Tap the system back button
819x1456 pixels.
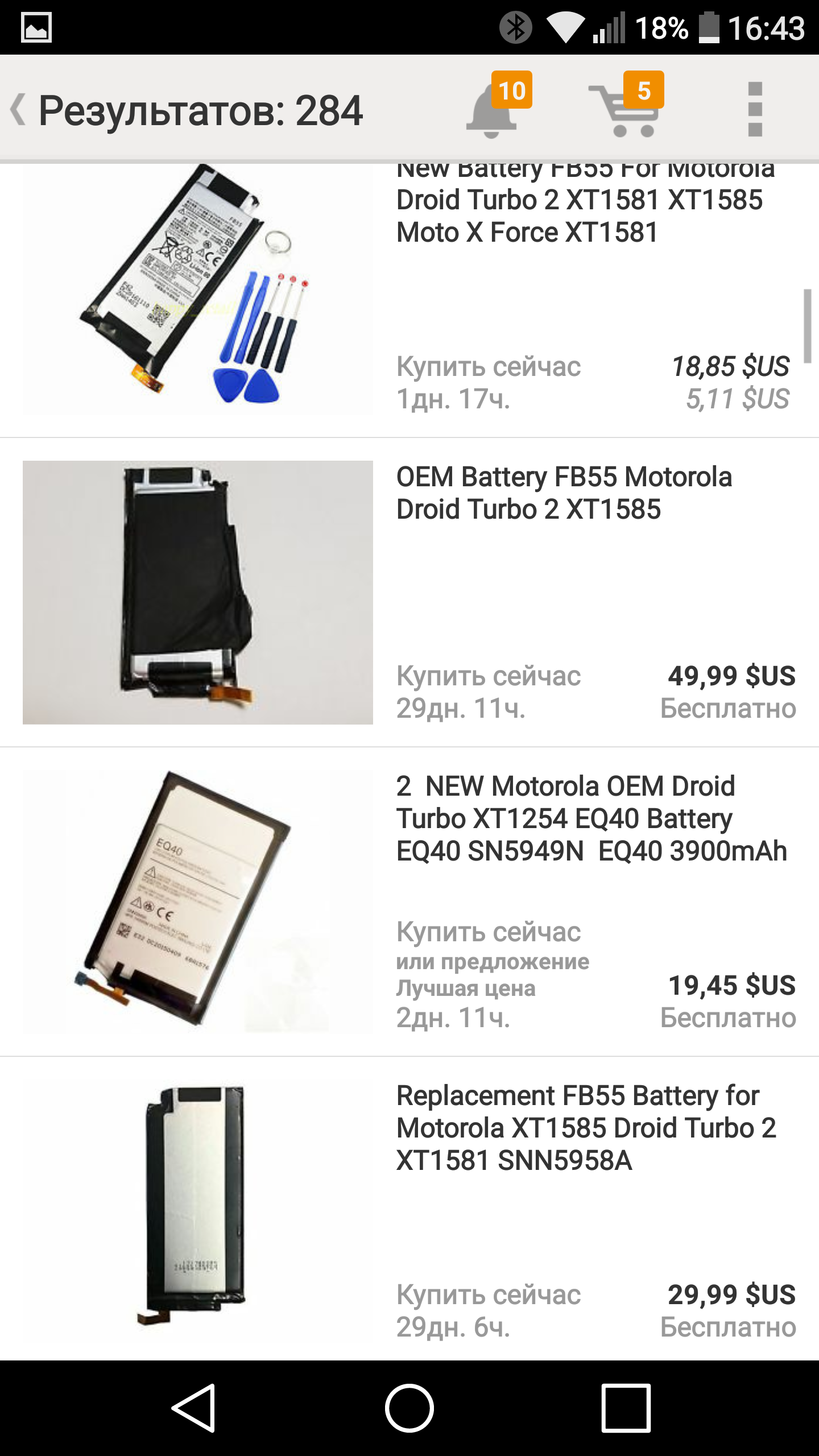pos(193,1408)
